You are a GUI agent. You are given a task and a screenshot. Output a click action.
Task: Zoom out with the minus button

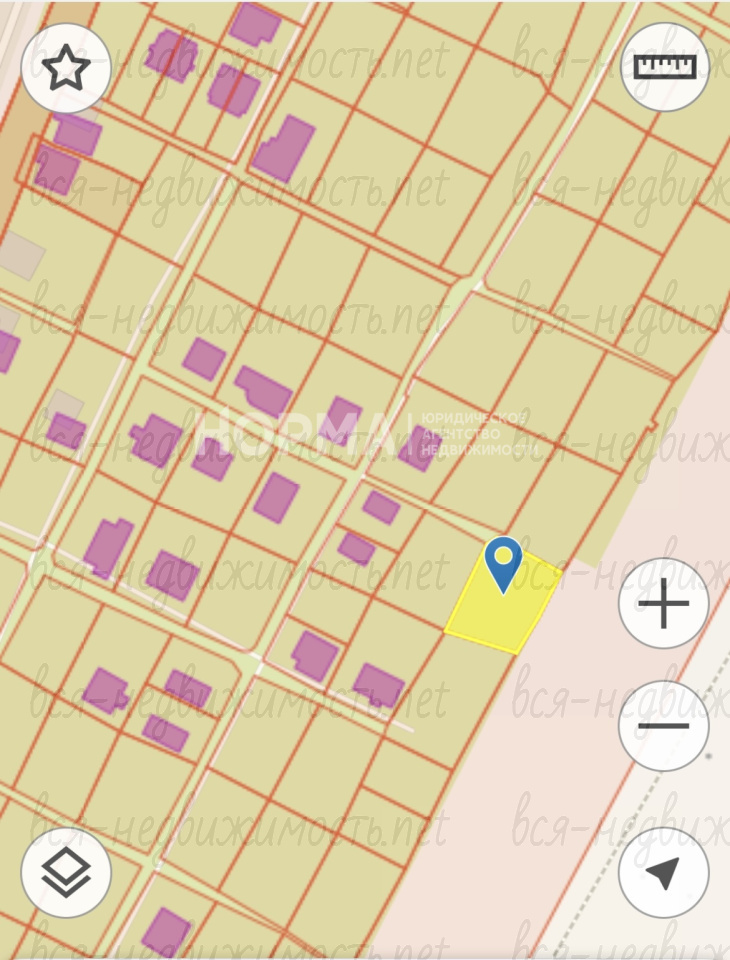664,726
